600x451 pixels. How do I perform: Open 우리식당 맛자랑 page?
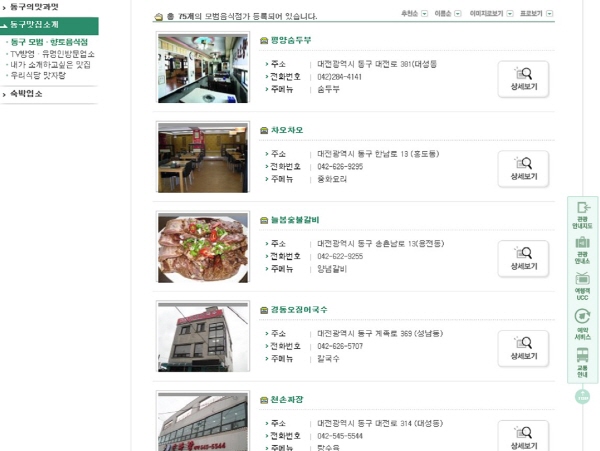click(38, 75)
